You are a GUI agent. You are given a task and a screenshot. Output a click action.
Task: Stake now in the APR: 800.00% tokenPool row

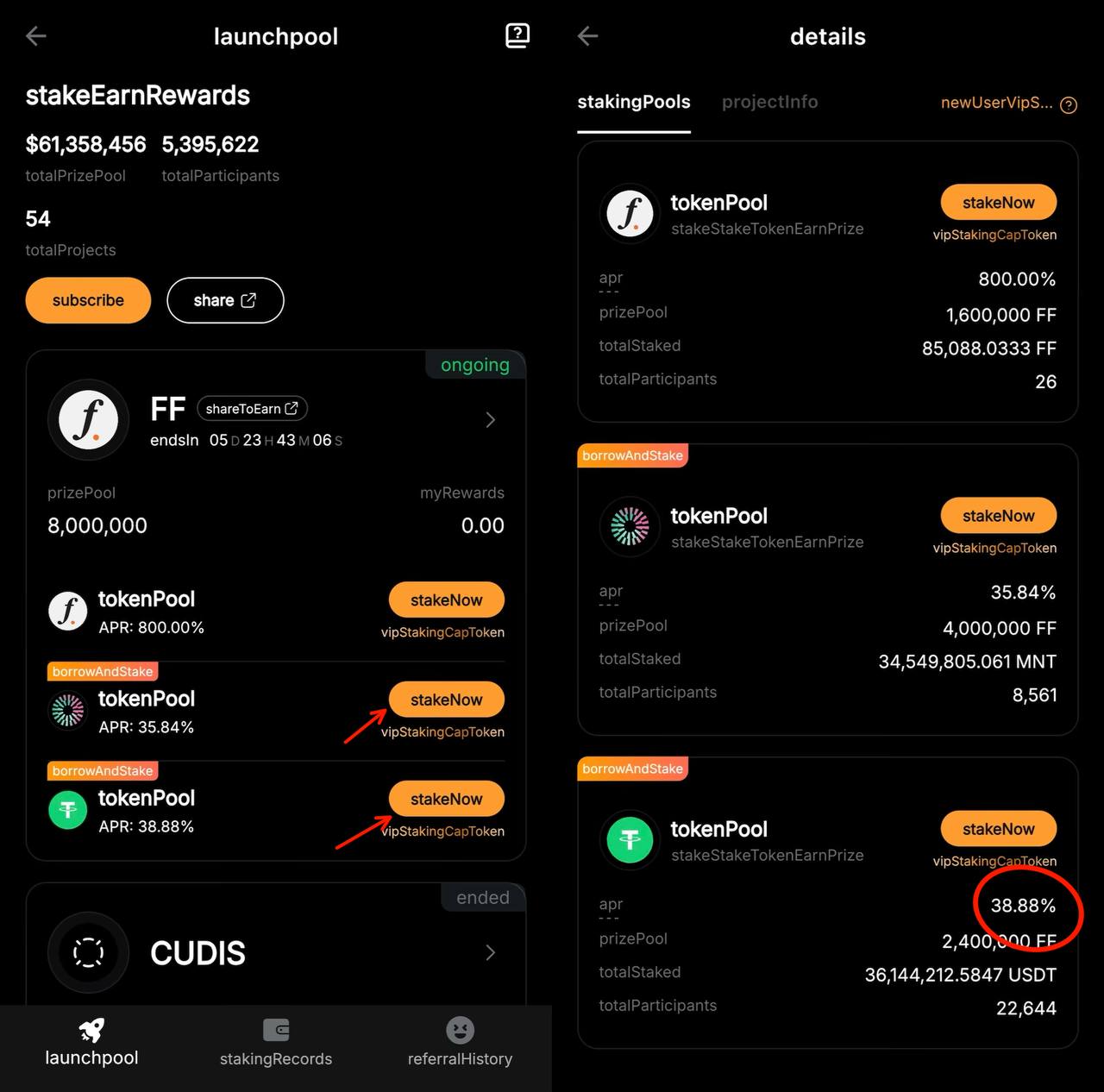tap(446, 600)
